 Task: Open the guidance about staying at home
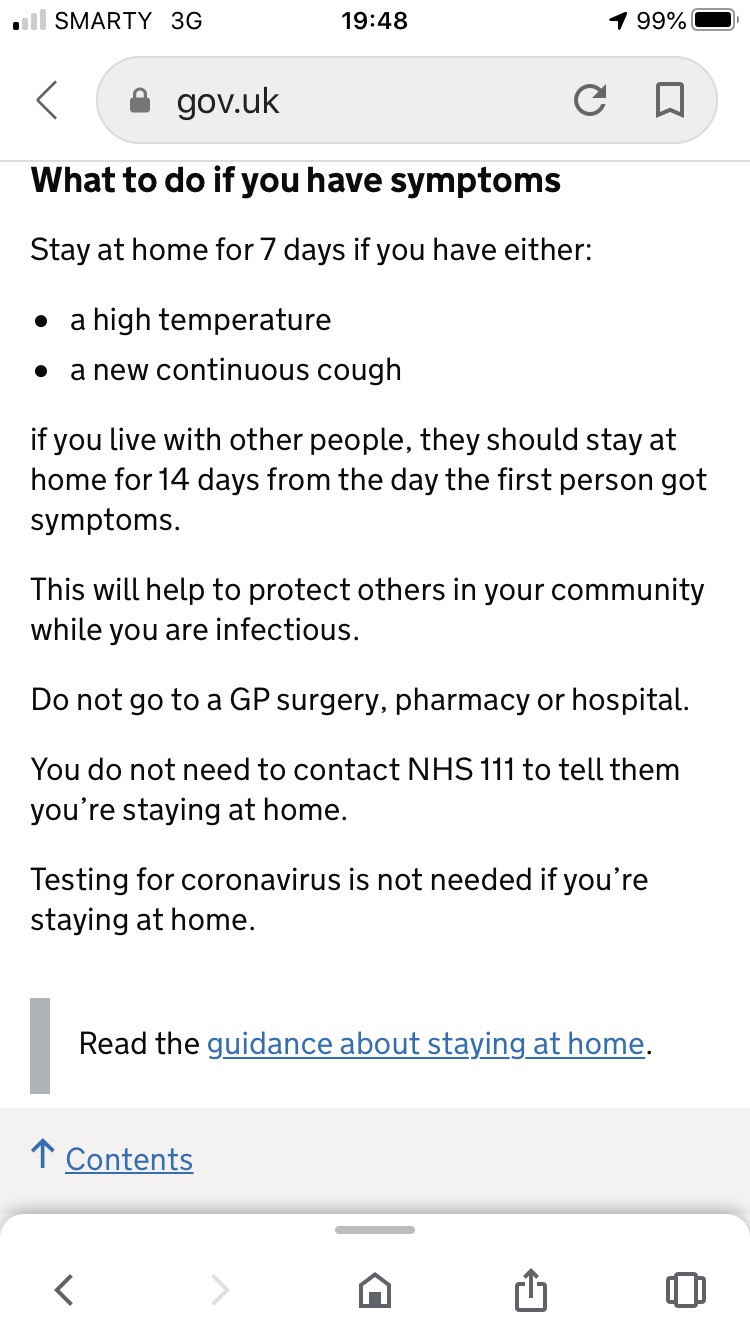pos(426,1044)
